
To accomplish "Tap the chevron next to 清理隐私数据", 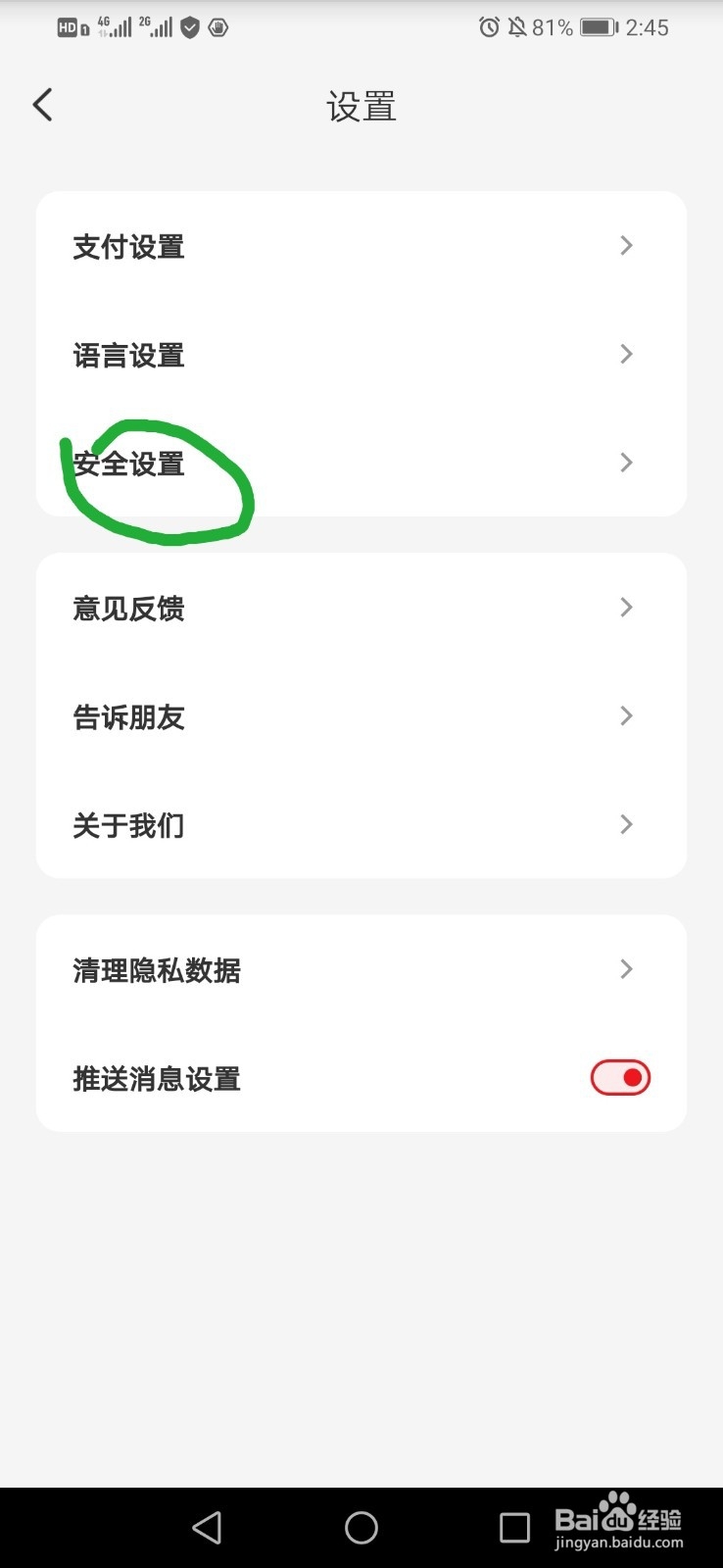I will click(626, 969).
